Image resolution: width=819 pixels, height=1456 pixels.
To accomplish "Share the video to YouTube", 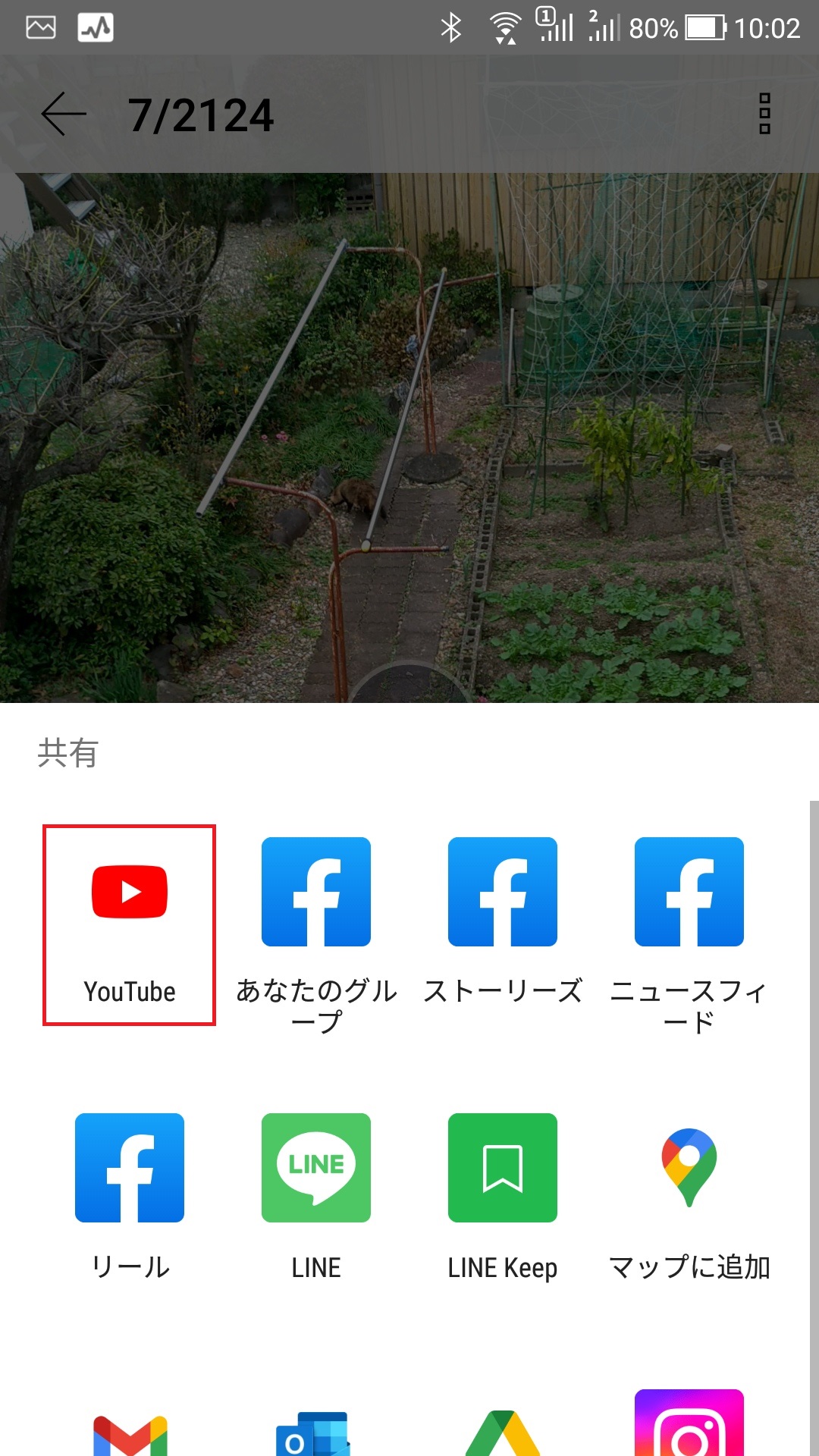I will (127, 893).
